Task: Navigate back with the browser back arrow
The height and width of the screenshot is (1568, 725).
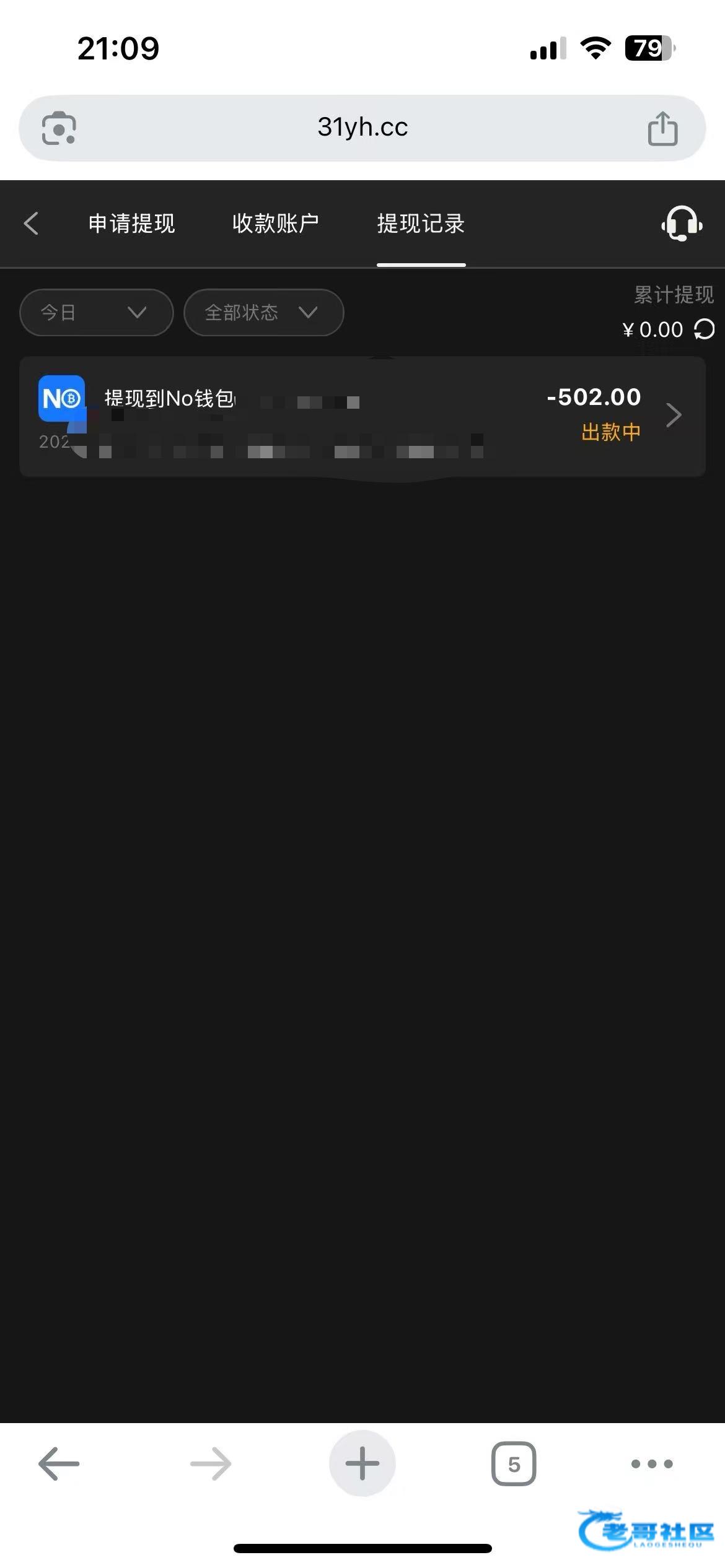Action: (x=59, y=1464)
